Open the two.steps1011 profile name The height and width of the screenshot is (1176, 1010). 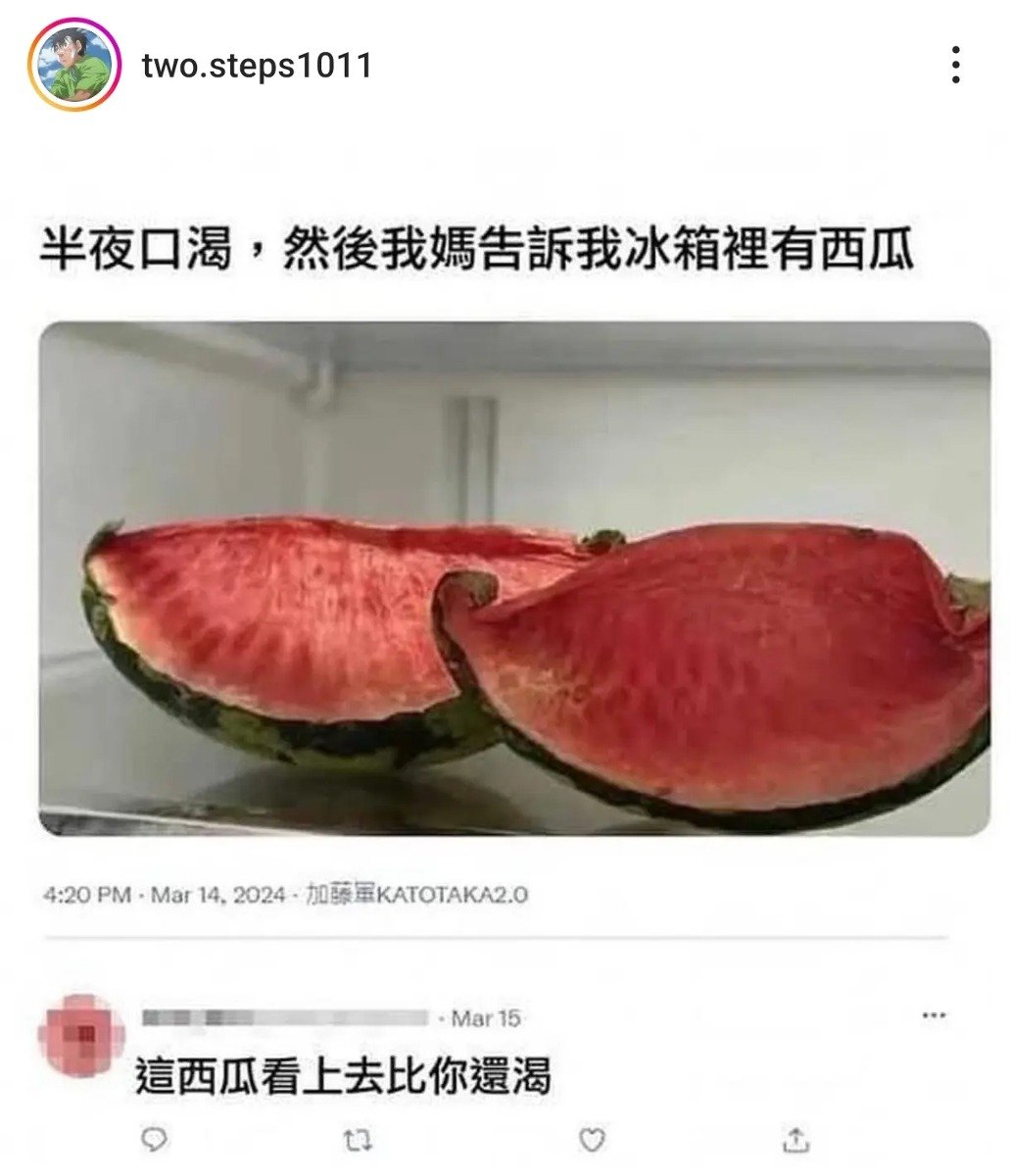[257, 66]
